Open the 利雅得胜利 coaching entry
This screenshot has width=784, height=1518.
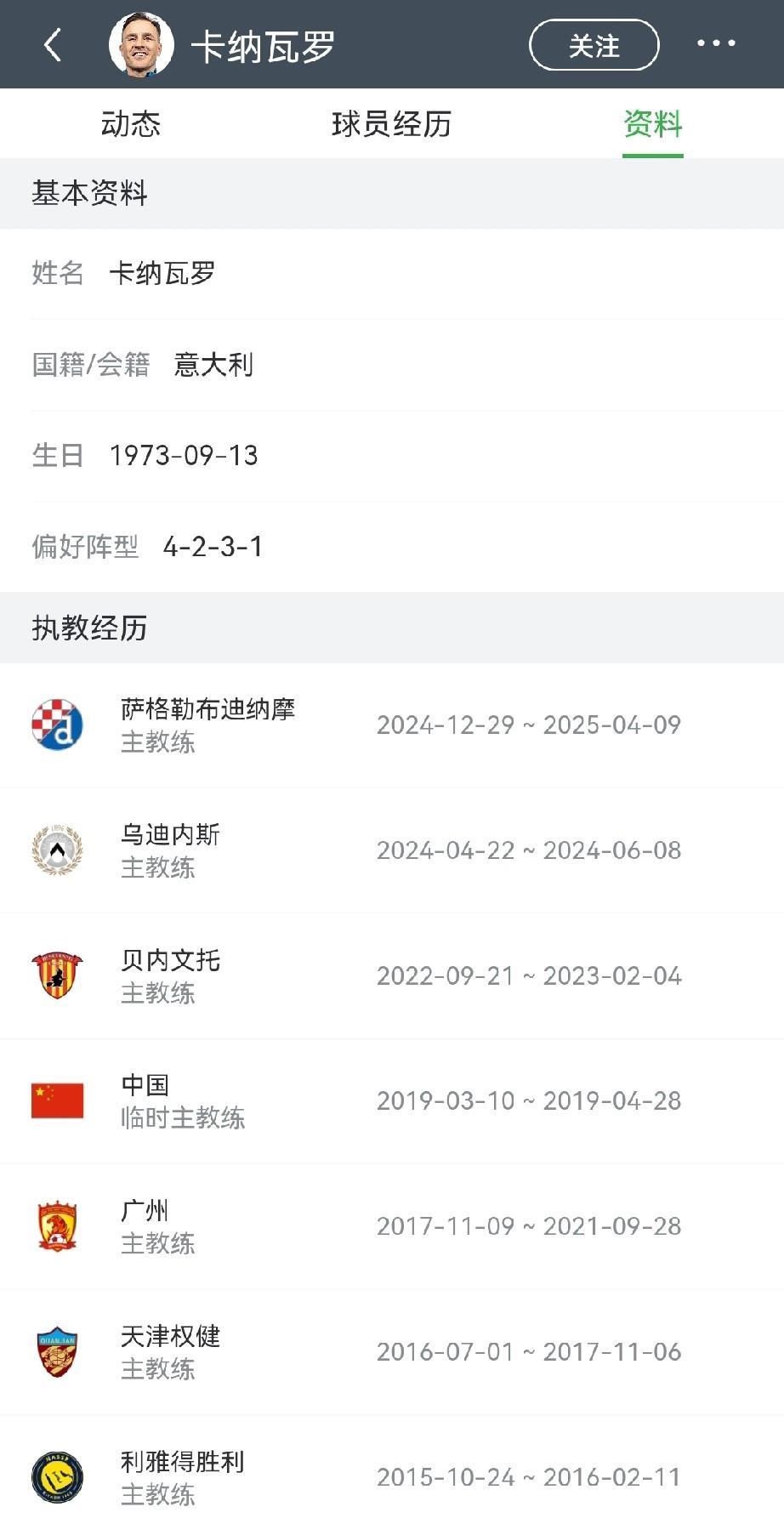coord(391,1475)
